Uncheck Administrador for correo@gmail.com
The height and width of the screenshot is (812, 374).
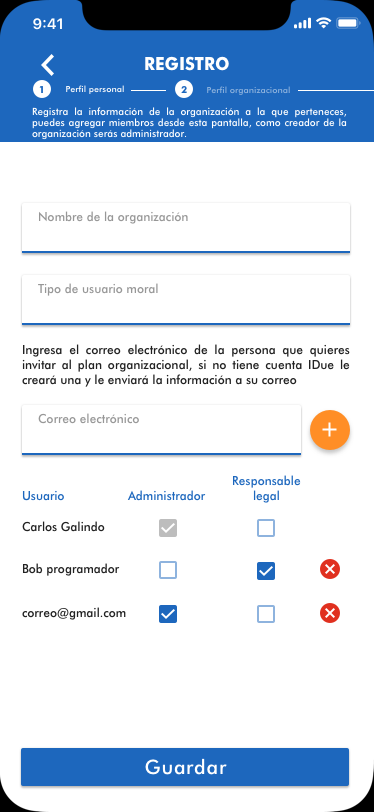[x=168, y=614]
